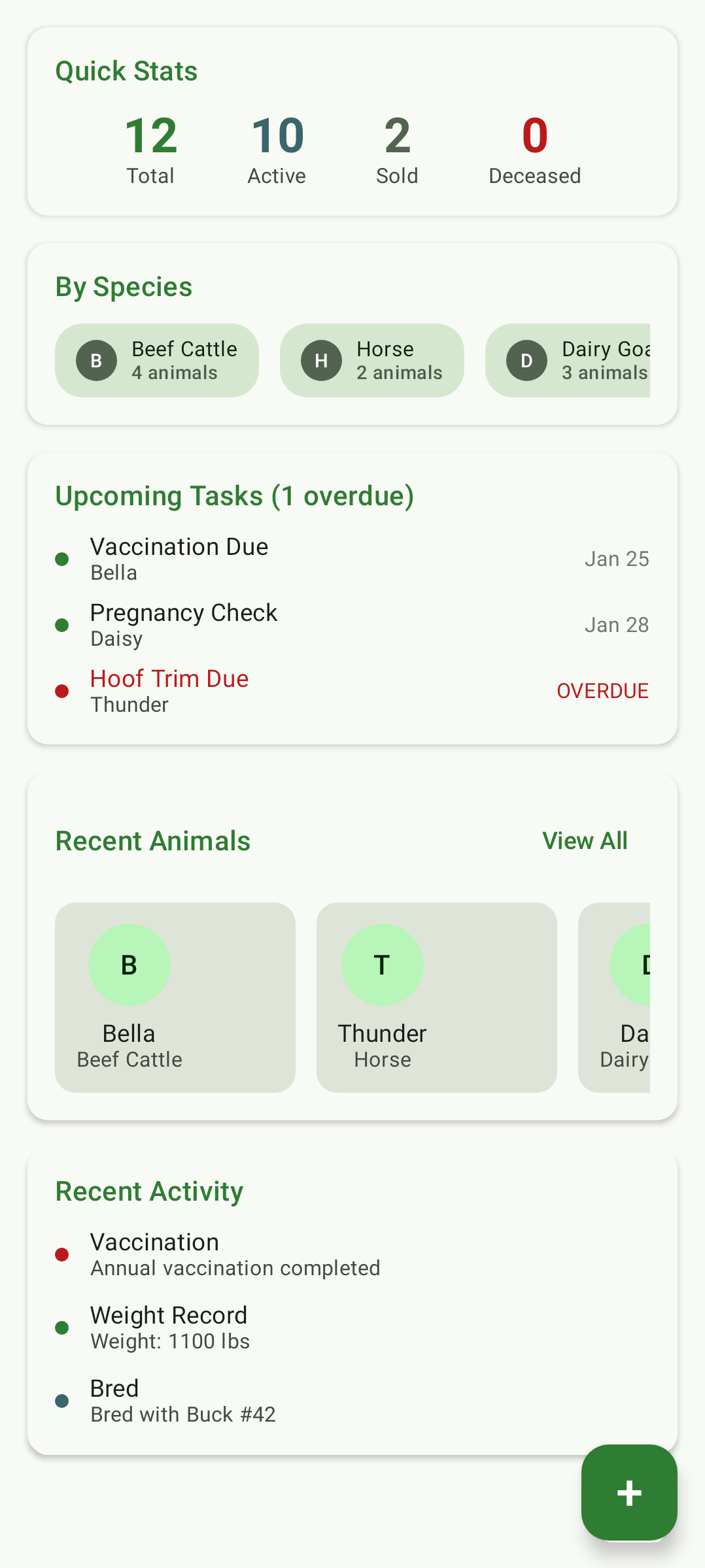Select the Dairy Goat species icon
The width and height of the screenshot is (705, 1568).
tap(526, 360)
